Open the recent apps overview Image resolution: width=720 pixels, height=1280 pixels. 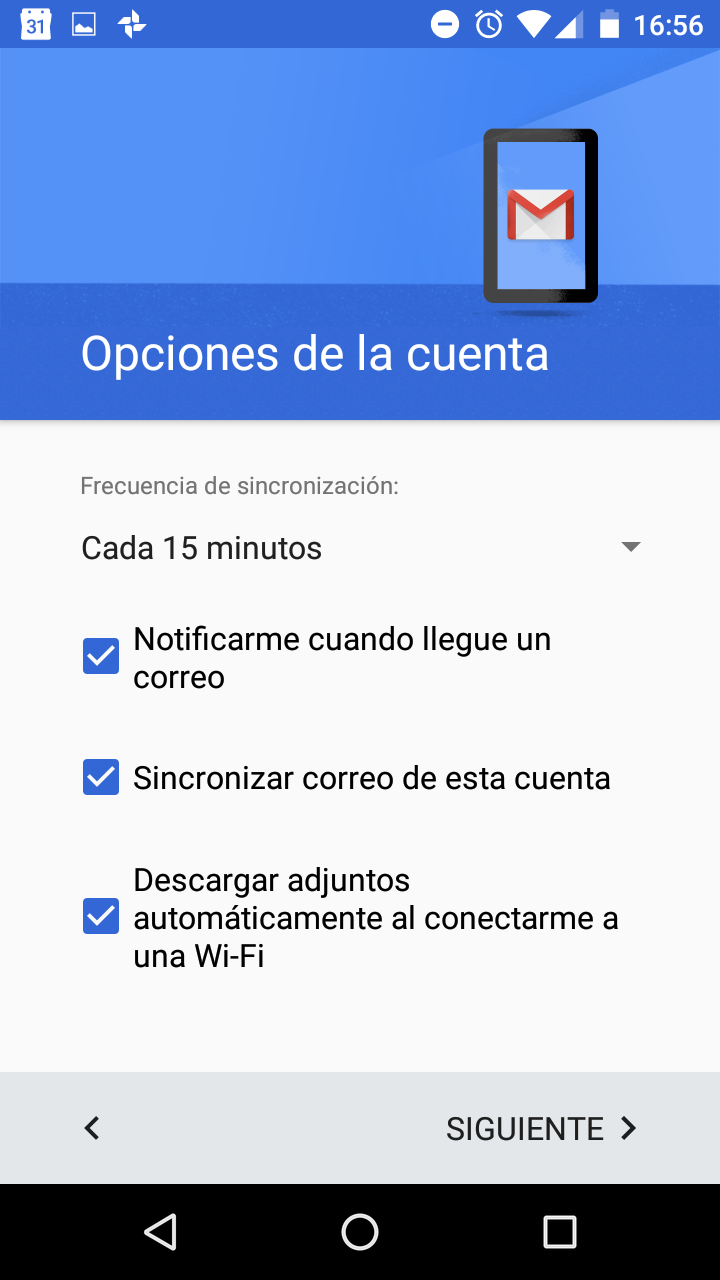pyautogui.click(x=560, y=1231)
